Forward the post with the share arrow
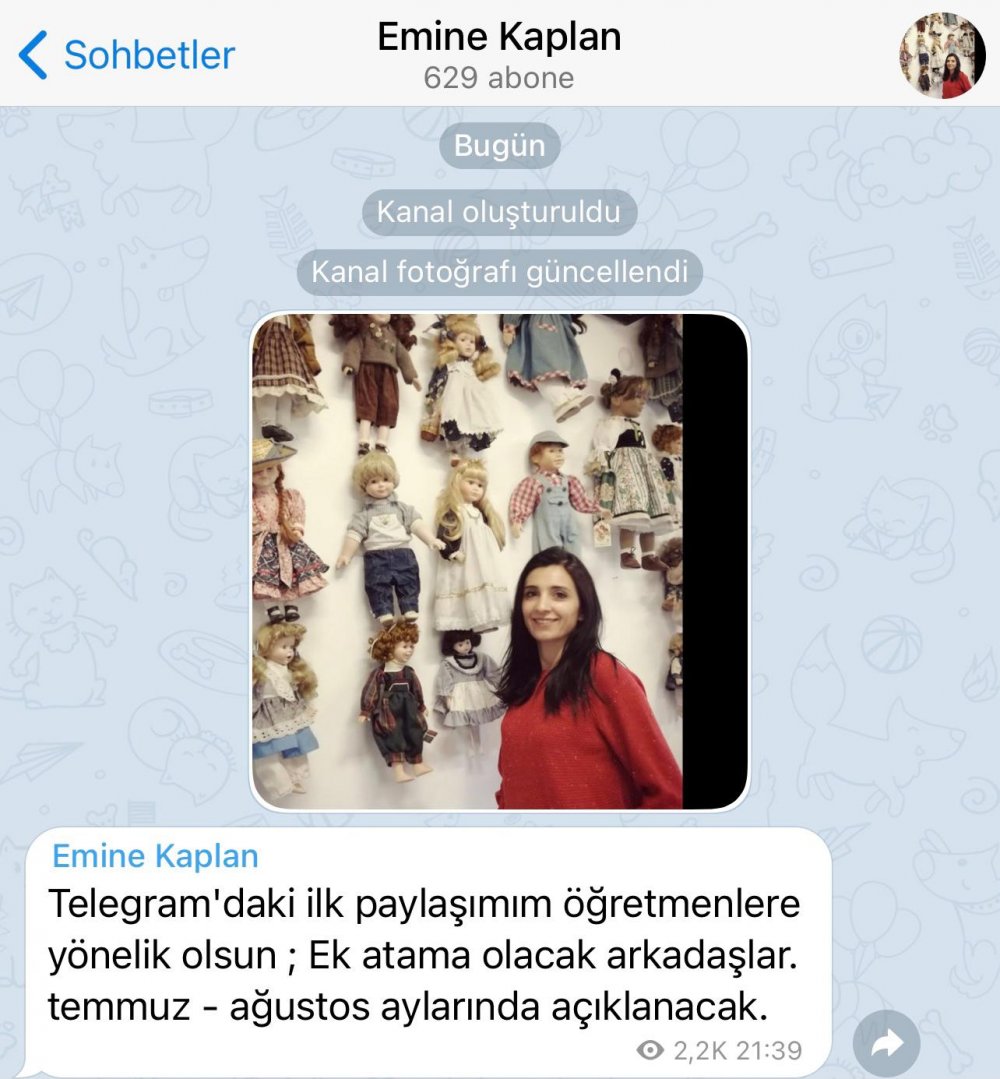 coord(885,1043)
